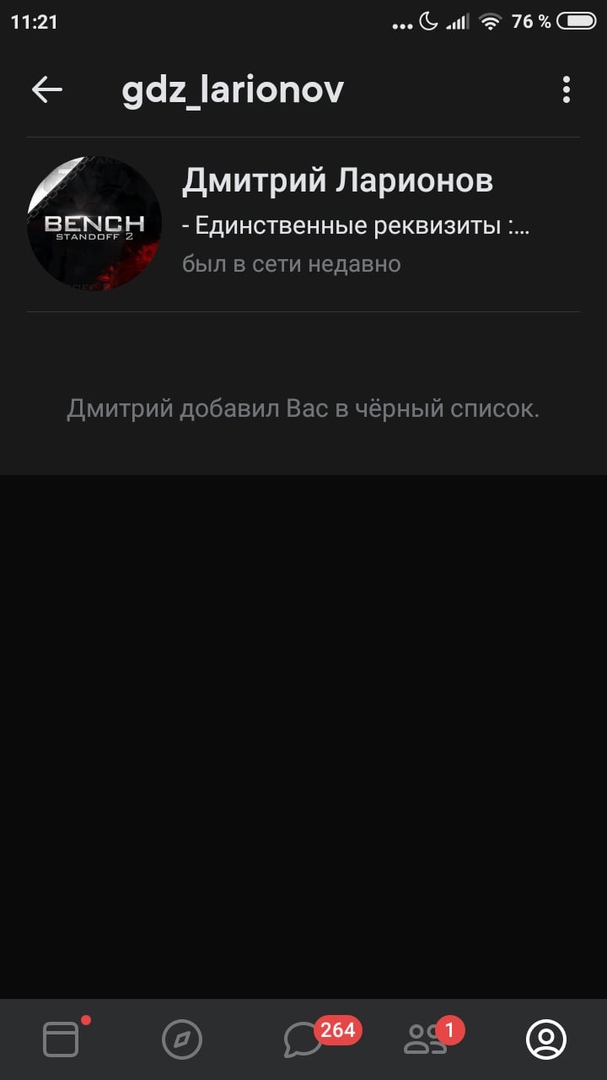Open the friends tab with 1 notification

click(x=425, y=1040)
